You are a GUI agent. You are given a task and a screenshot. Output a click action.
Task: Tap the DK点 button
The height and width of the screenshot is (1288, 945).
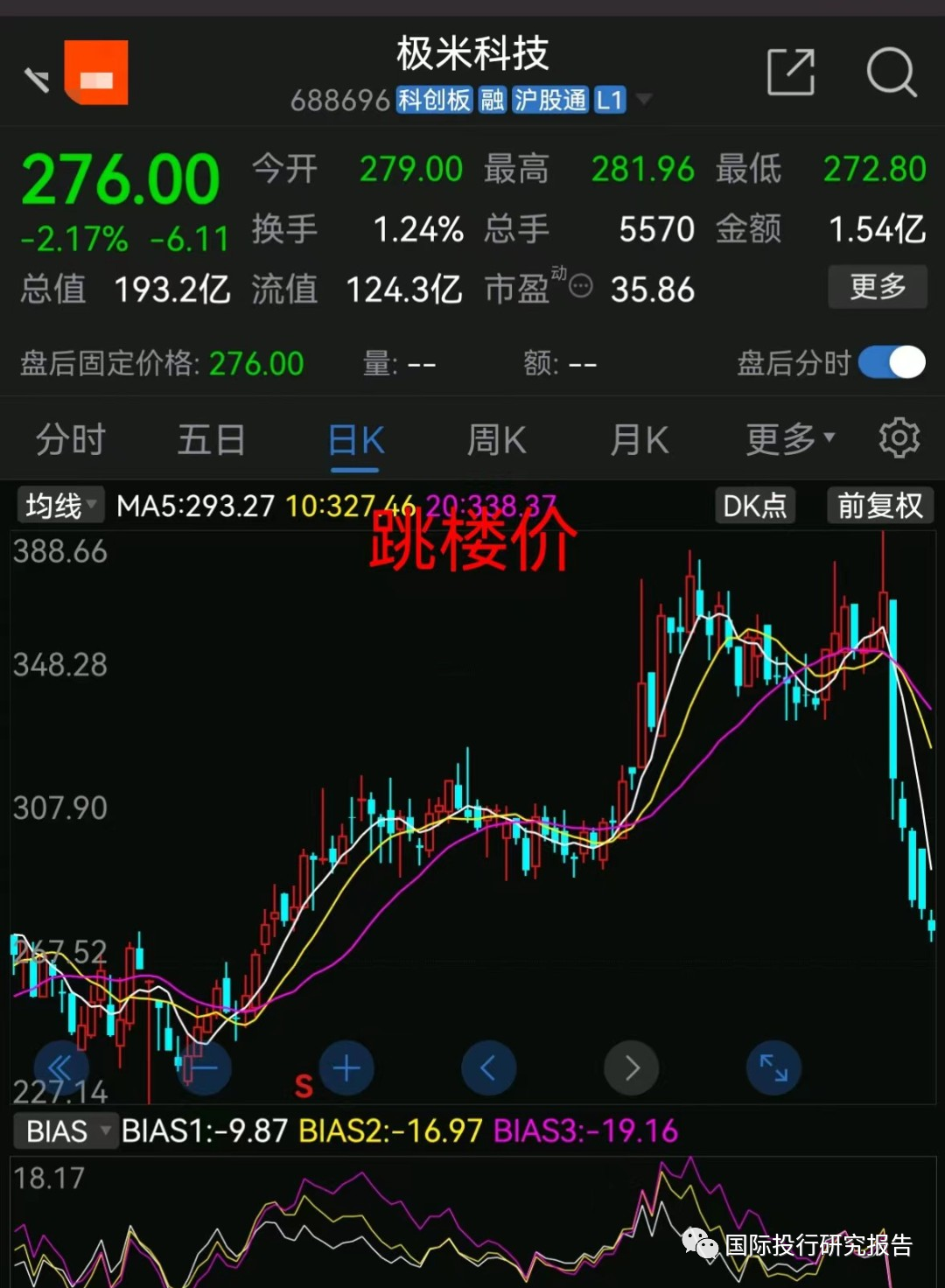754,506
